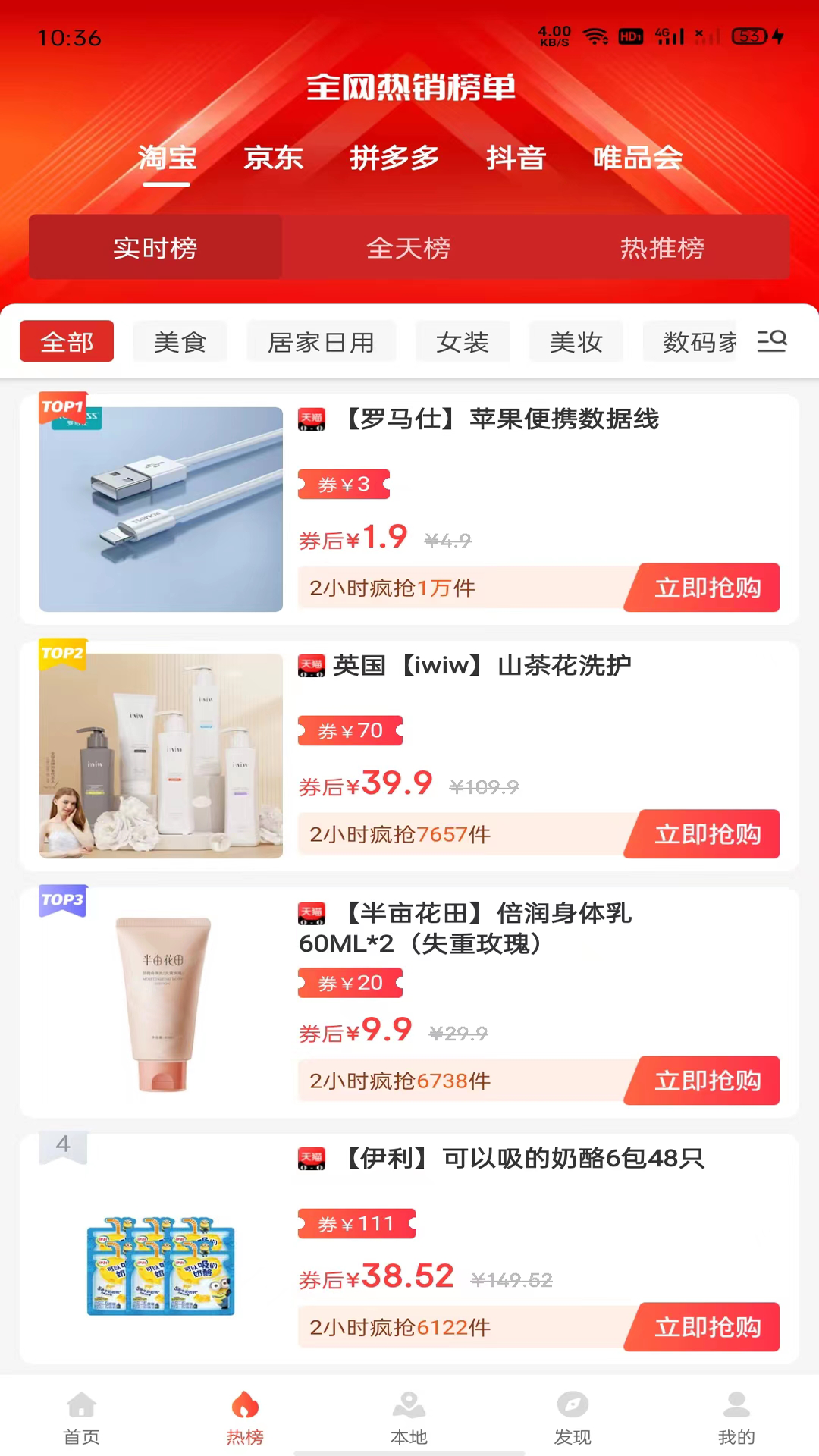This screenshot has width=819, height=1456.
Task: Open the 半亩花田 body lotion product card
Action: coord(463,928)
